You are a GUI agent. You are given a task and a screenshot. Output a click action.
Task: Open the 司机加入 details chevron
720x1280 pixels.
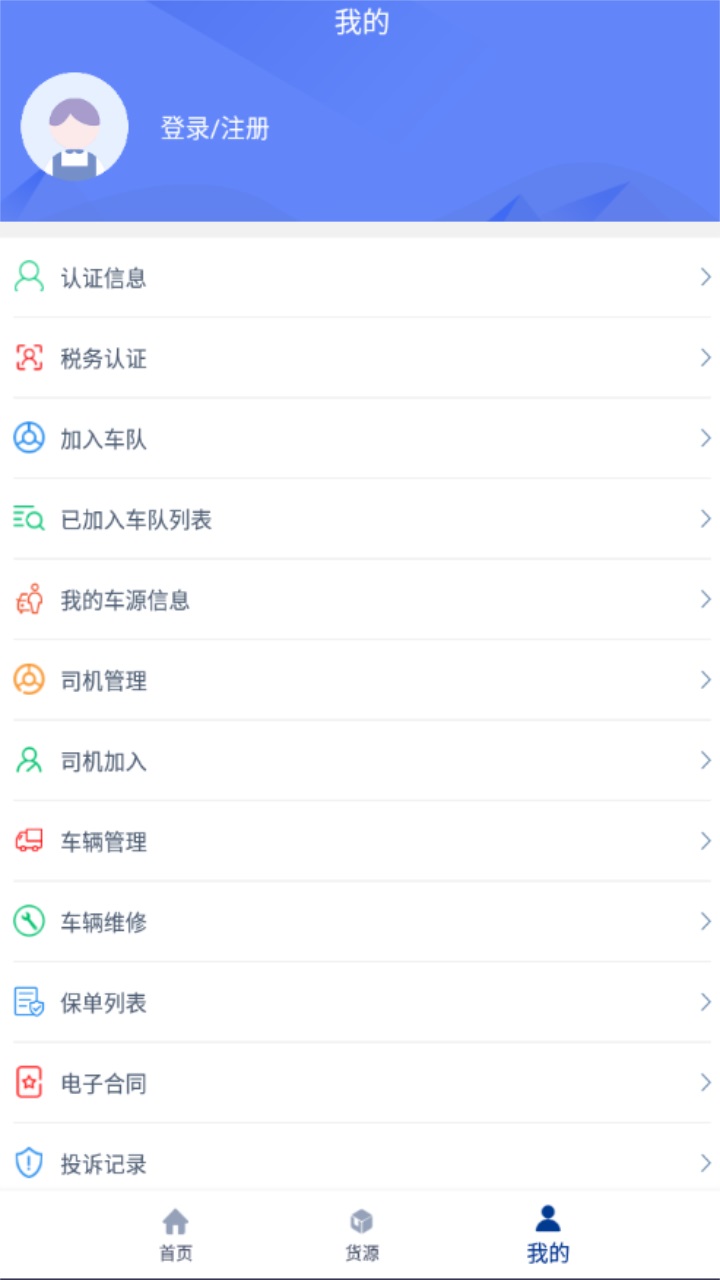(x=705, y=761)
